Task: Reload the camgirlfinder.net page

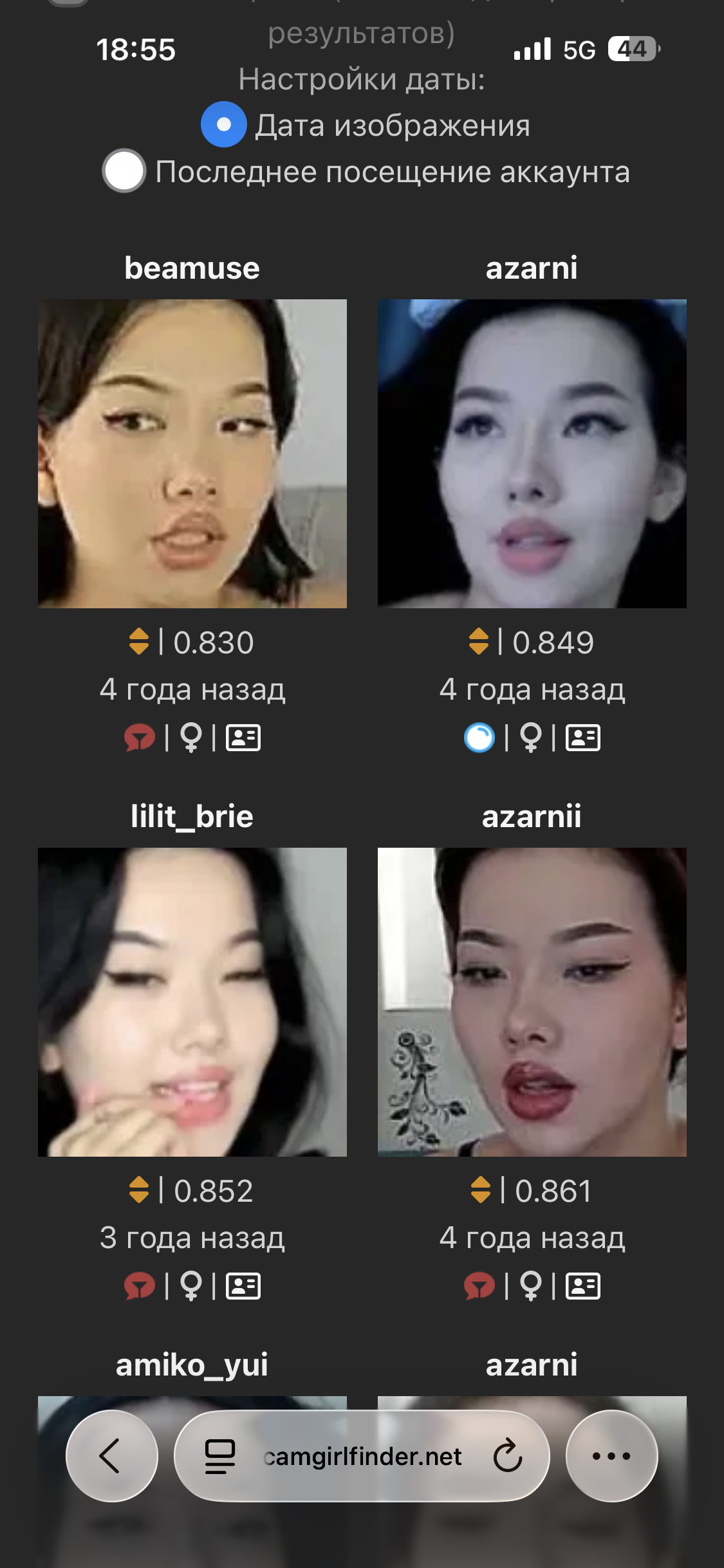Action: [507, 1456]
